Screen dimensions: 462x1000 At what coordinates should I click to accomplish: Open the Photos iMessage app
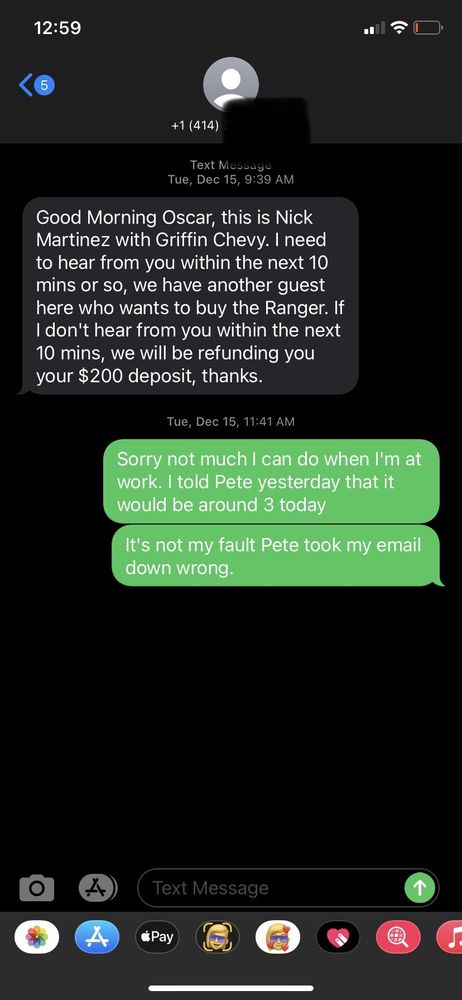36,937
